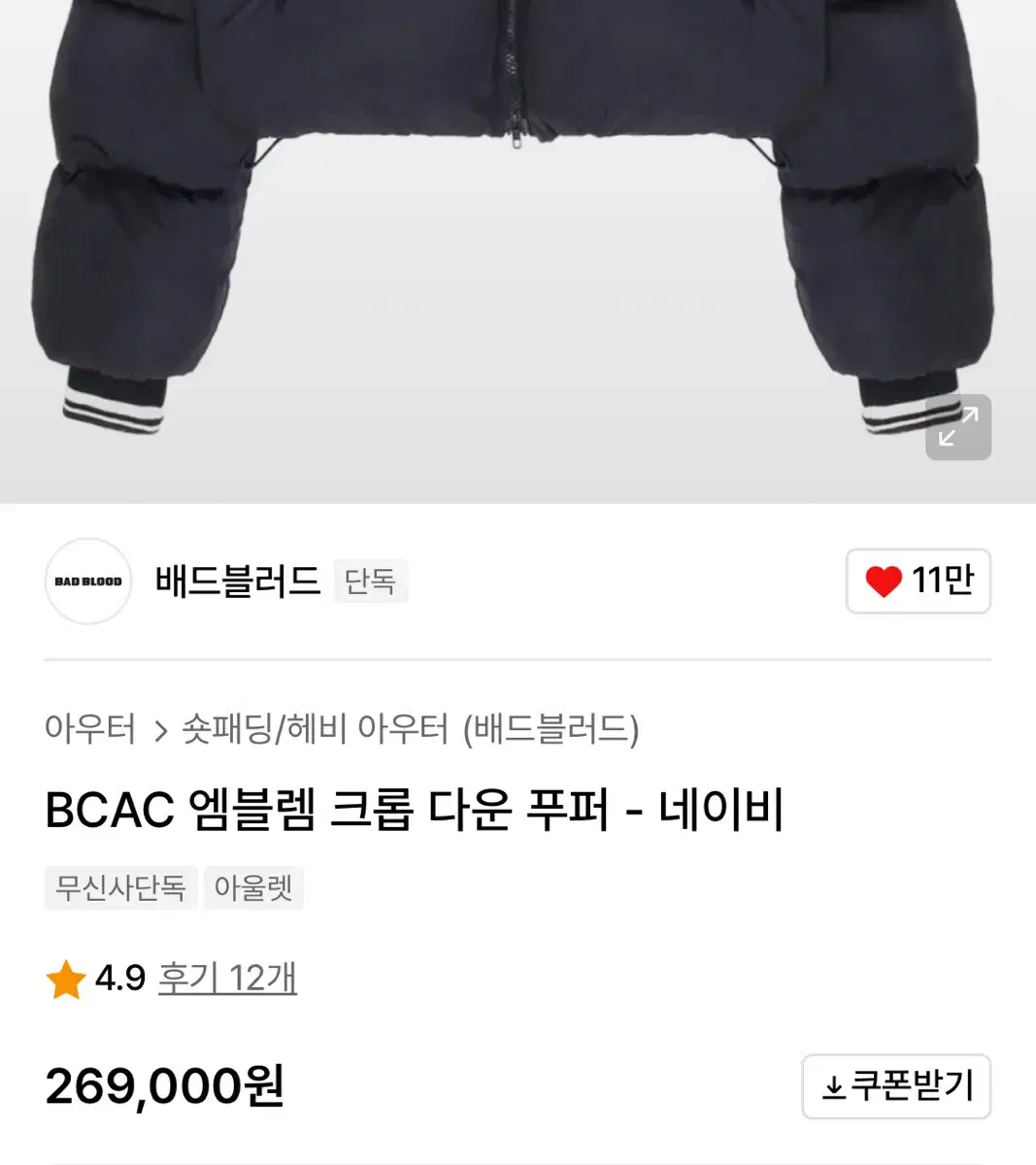Select the 아울렛 tag

tap(253, 887)
